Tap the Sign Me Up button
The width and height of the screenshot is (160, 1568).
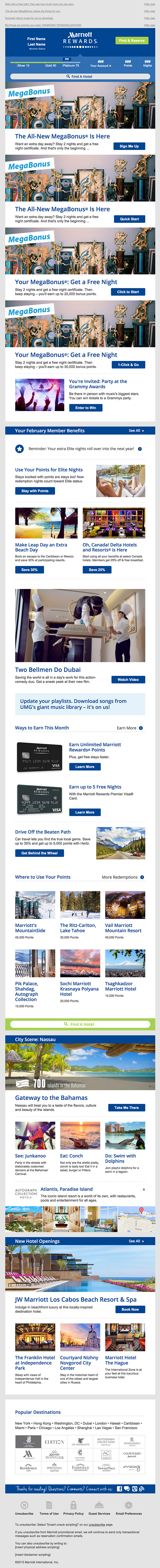click(x=129, y=146)
